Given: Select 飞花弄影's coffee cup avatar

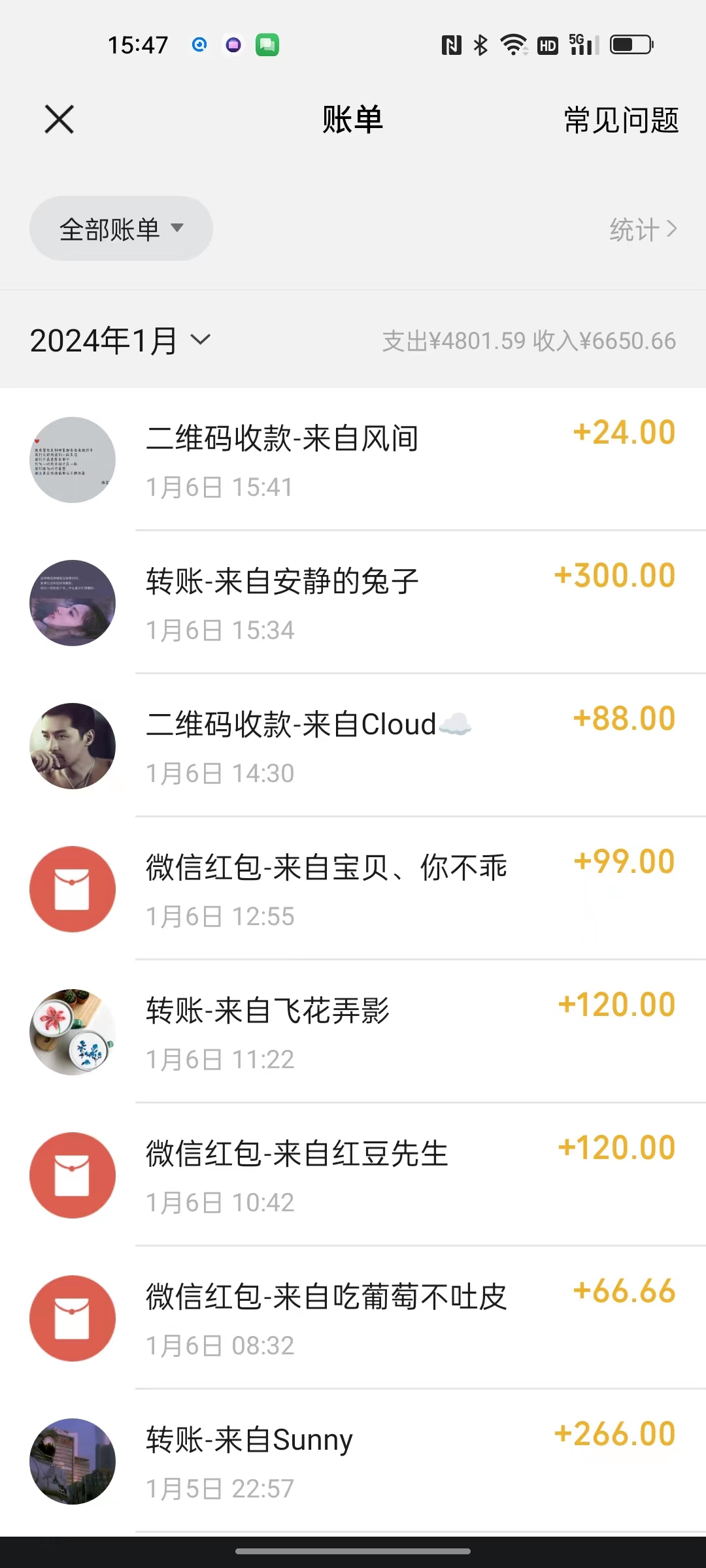Looking at the screenshot, I should click(73, 1032).
